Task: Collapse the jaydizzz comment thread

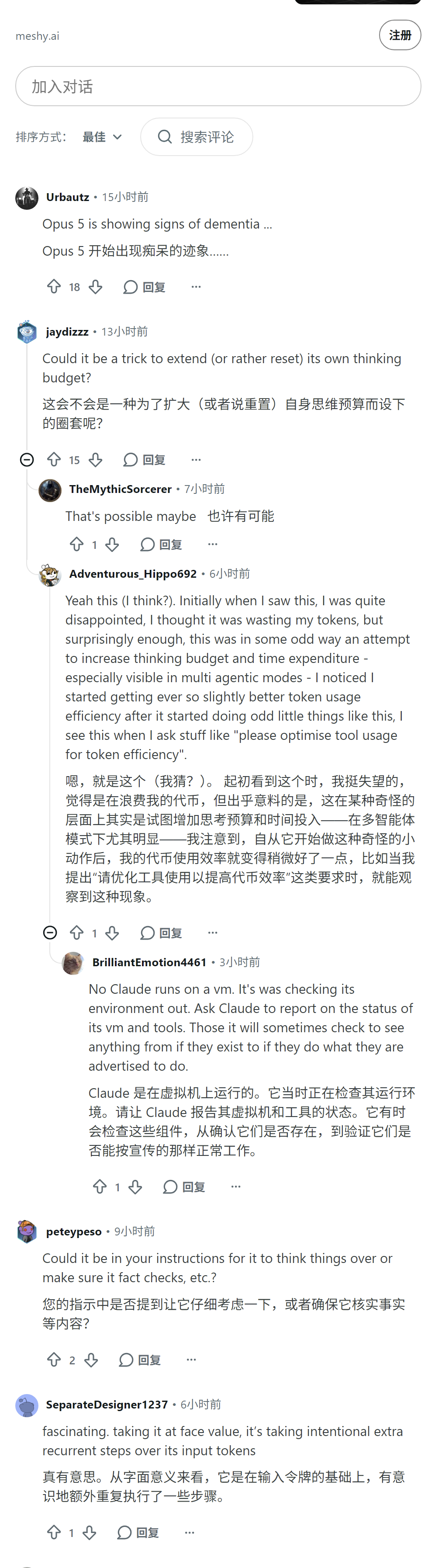Action: pyautogui.click(x=27, y=460)
